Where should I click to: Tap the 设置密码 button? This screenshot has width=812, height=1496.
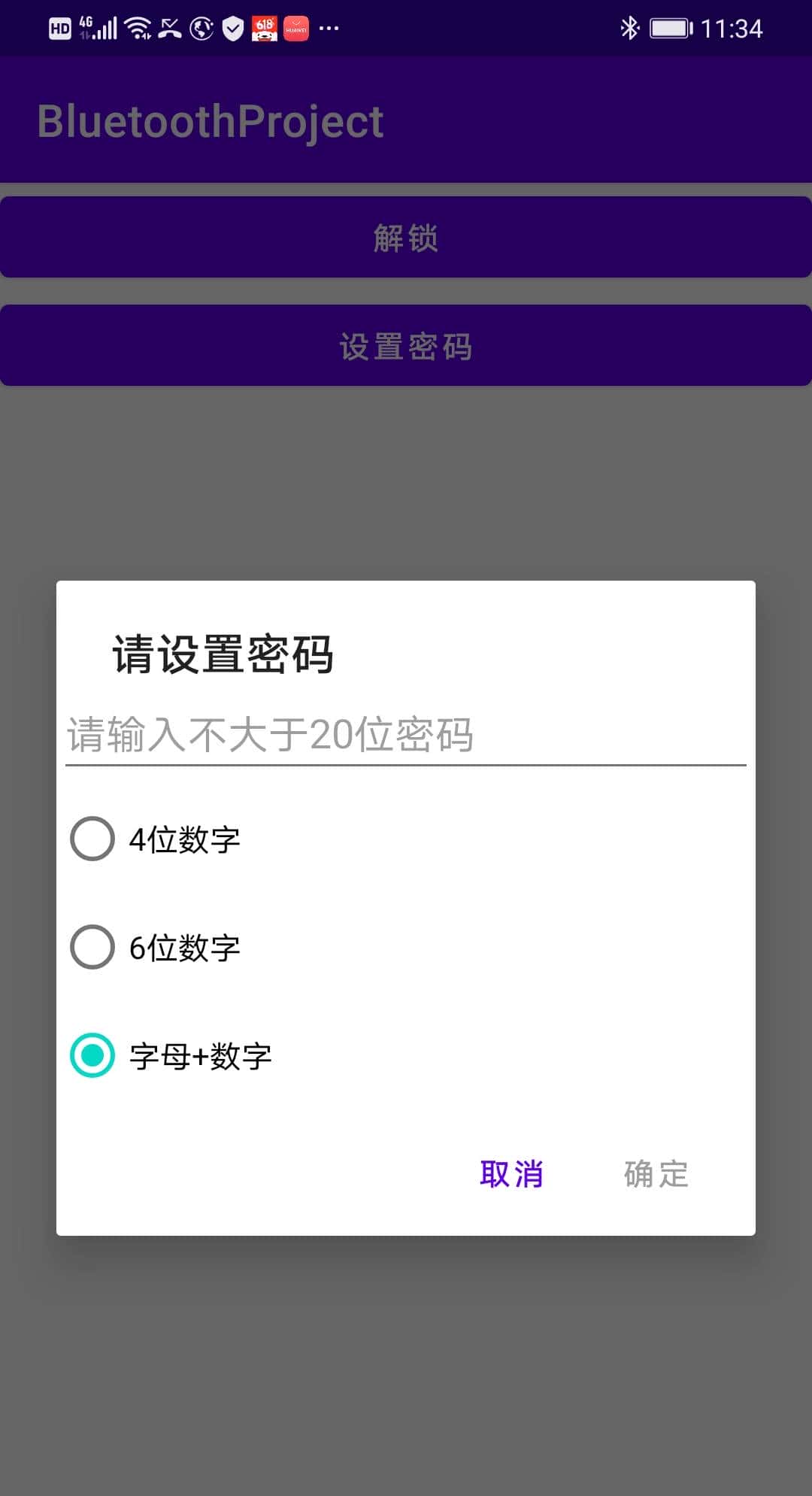coord(406,345)
